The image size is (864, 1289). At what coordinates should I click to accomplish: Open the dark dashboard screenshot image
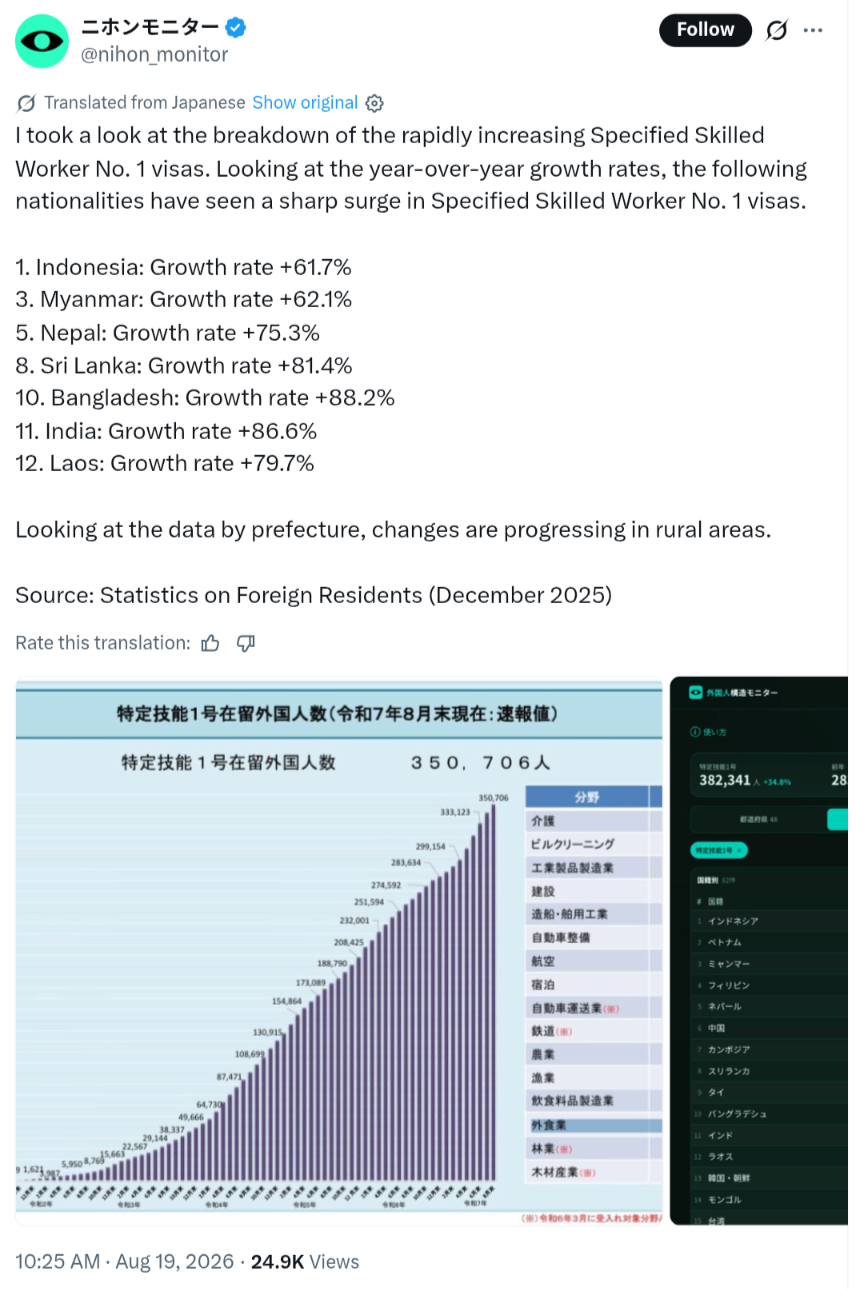pos(758,951)
